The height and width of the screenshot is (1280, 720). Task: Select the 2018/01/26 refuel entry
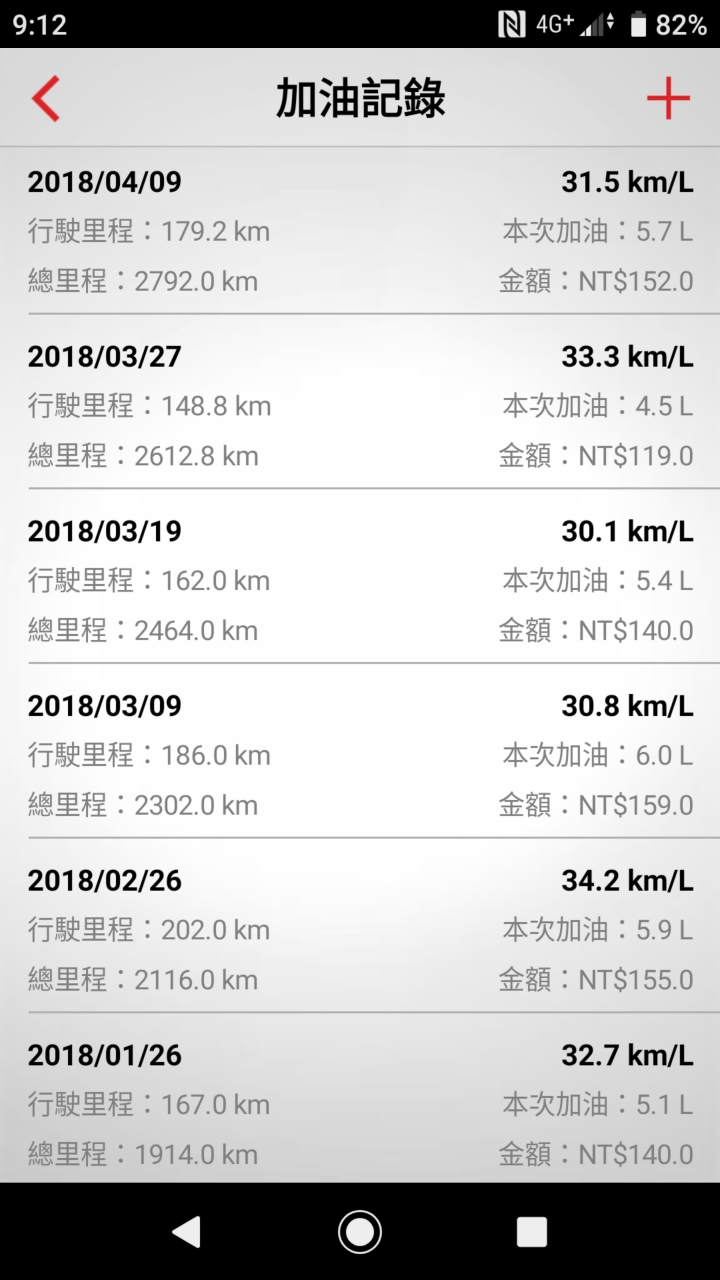[x=360, y=1098]
